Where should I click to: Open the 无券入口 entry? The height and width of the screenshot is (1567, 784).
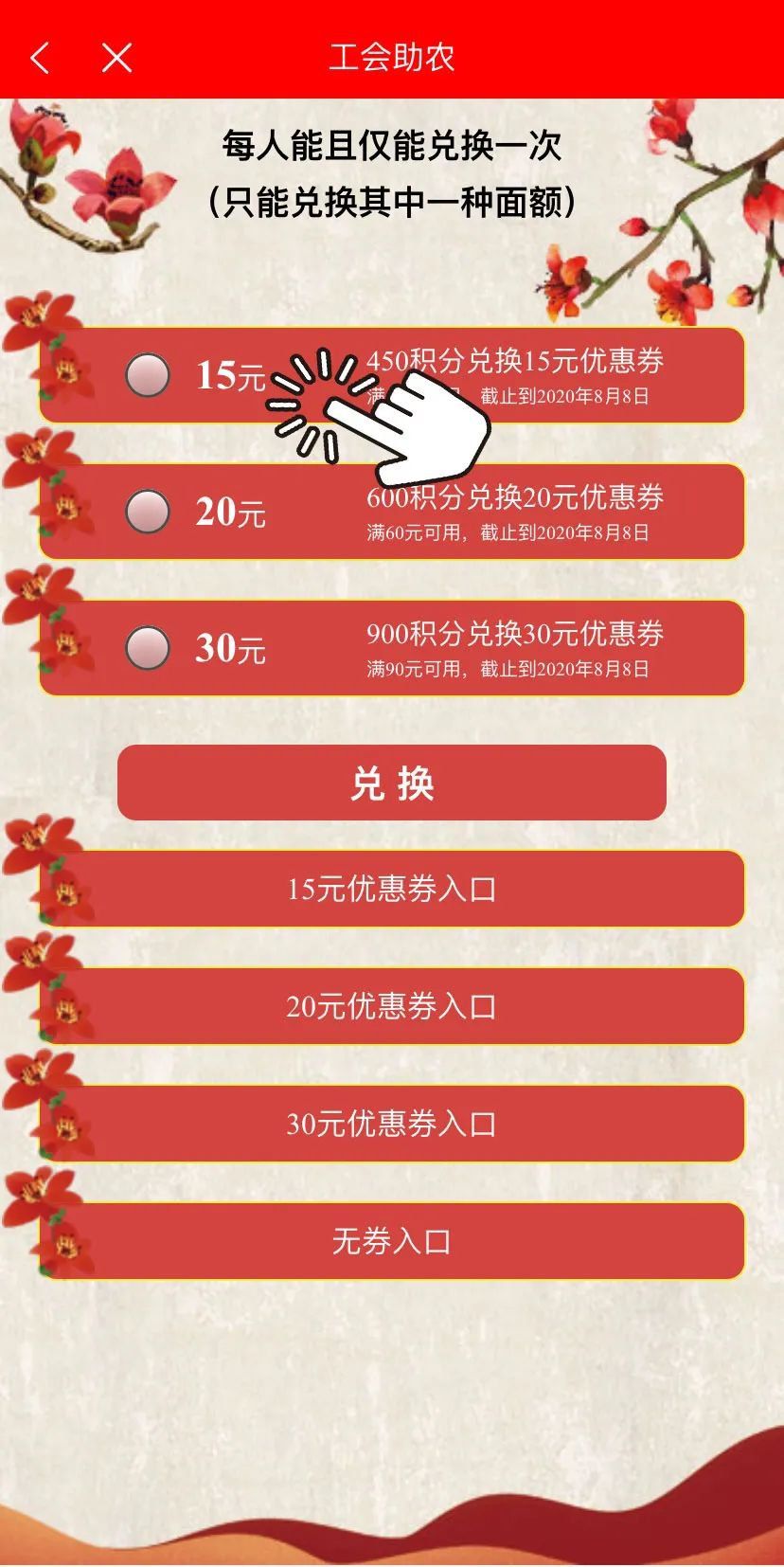pos(391,1241)
